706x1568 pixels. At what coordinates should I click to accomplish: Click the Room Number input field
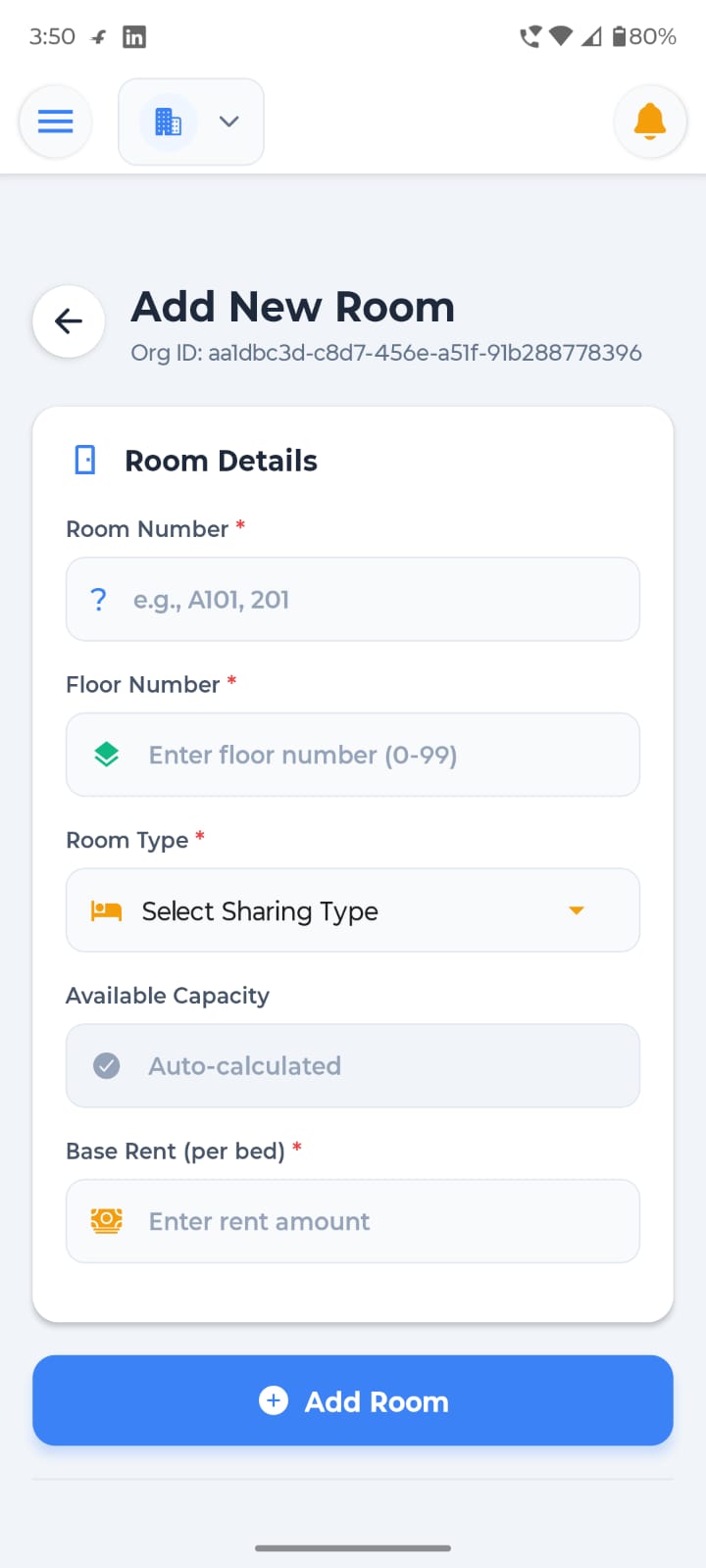coord(353,599)
